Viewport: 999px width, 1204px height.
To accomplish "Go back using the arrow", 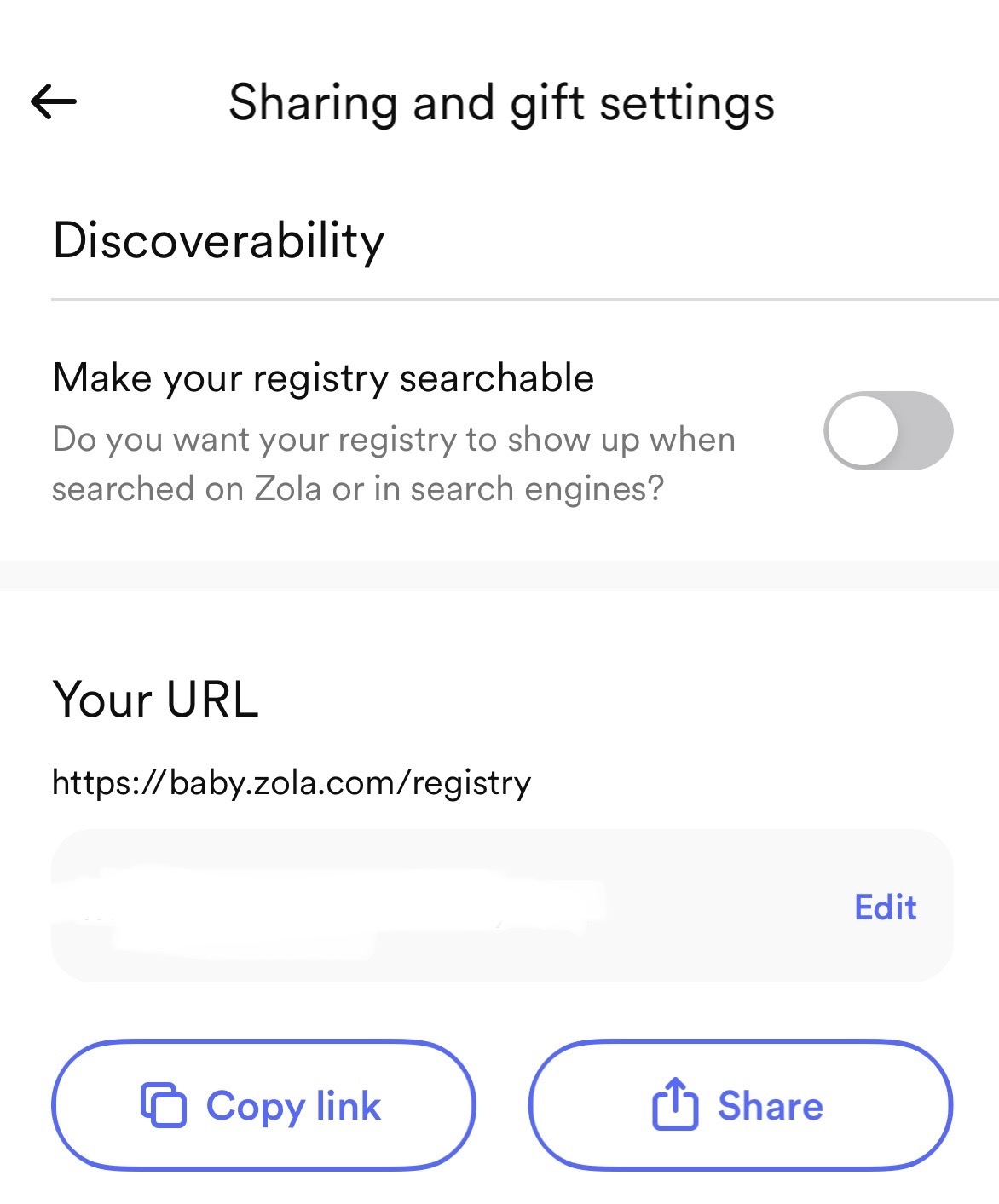I will pyautogui.click(x=54, y=102).
